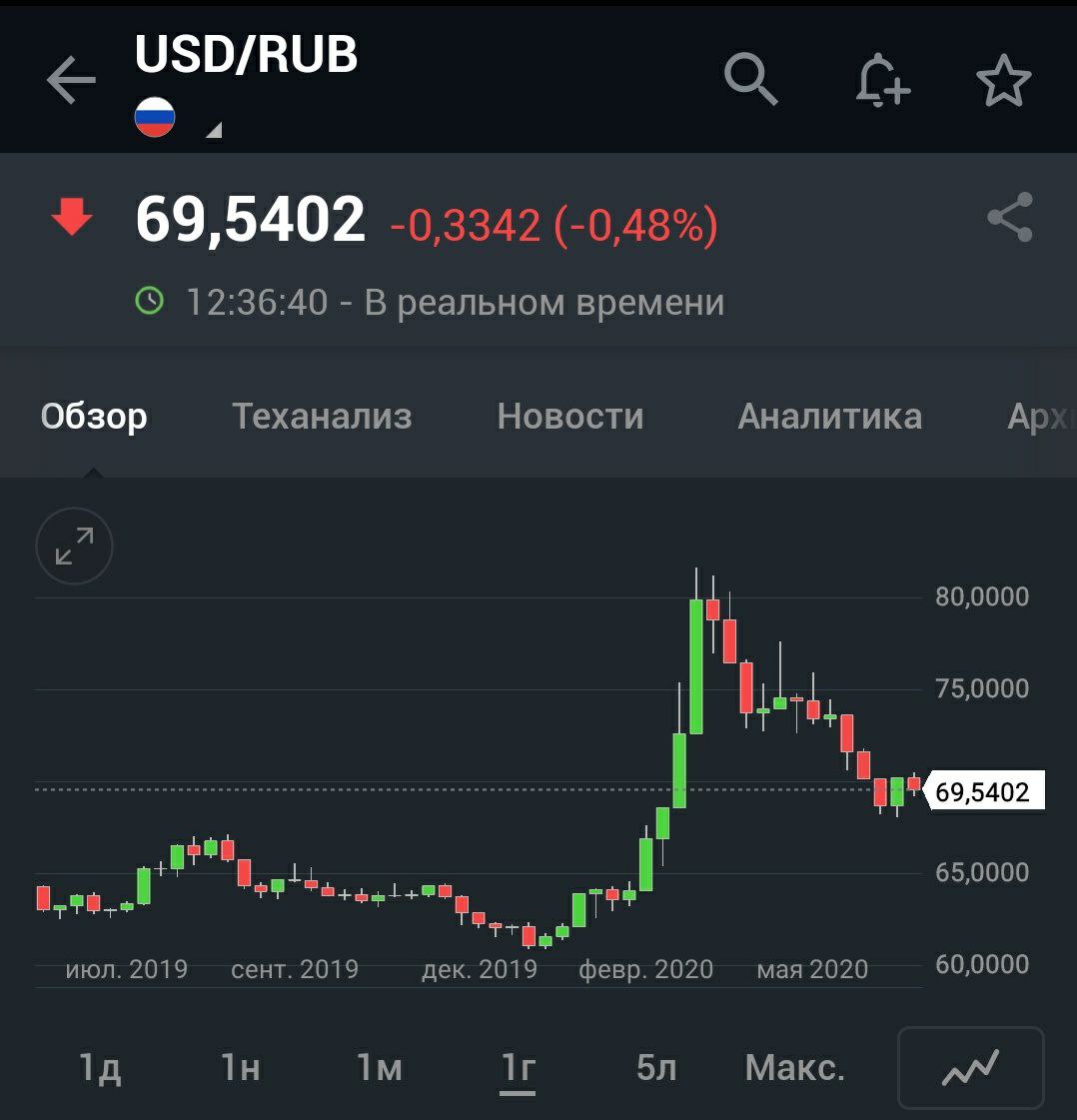Switch to the Обзор tab
This screenshot has width=1077, height=1120.
click(x=94, y=416)
